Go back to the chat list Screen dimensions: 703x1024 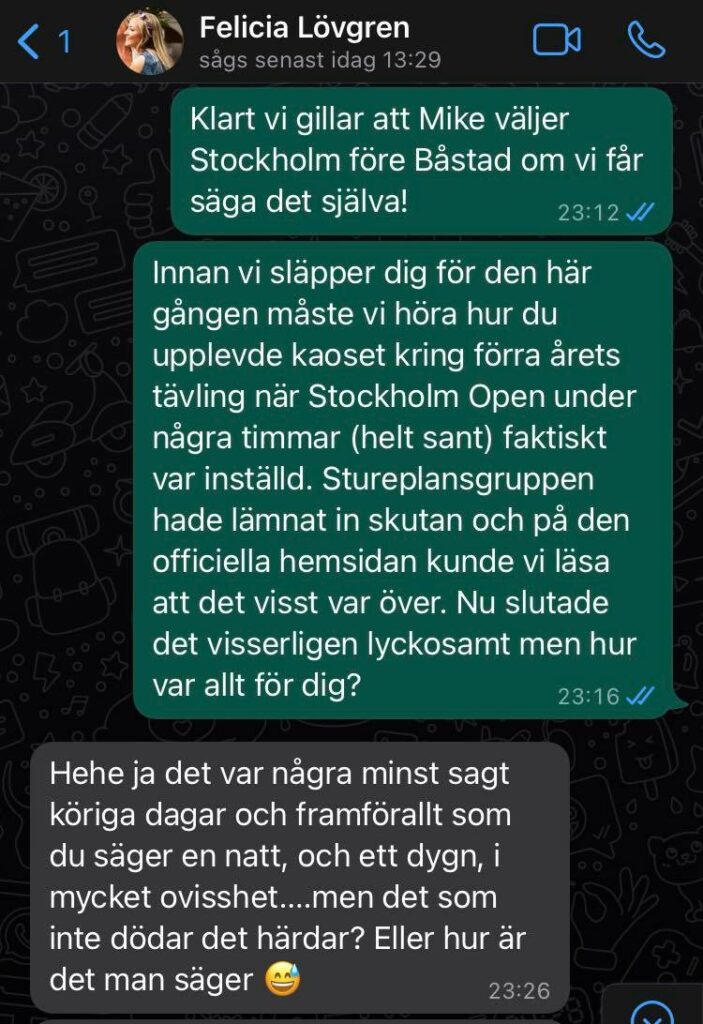click(x=40, y=42)
